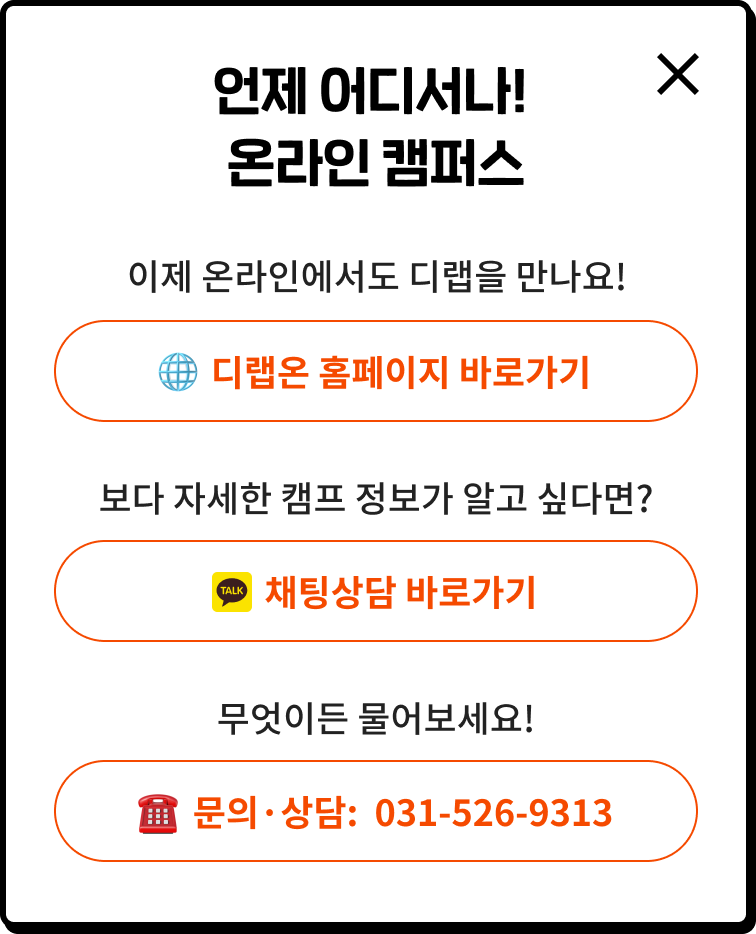Close the 온라인 캠퍼스 popup

677,74
